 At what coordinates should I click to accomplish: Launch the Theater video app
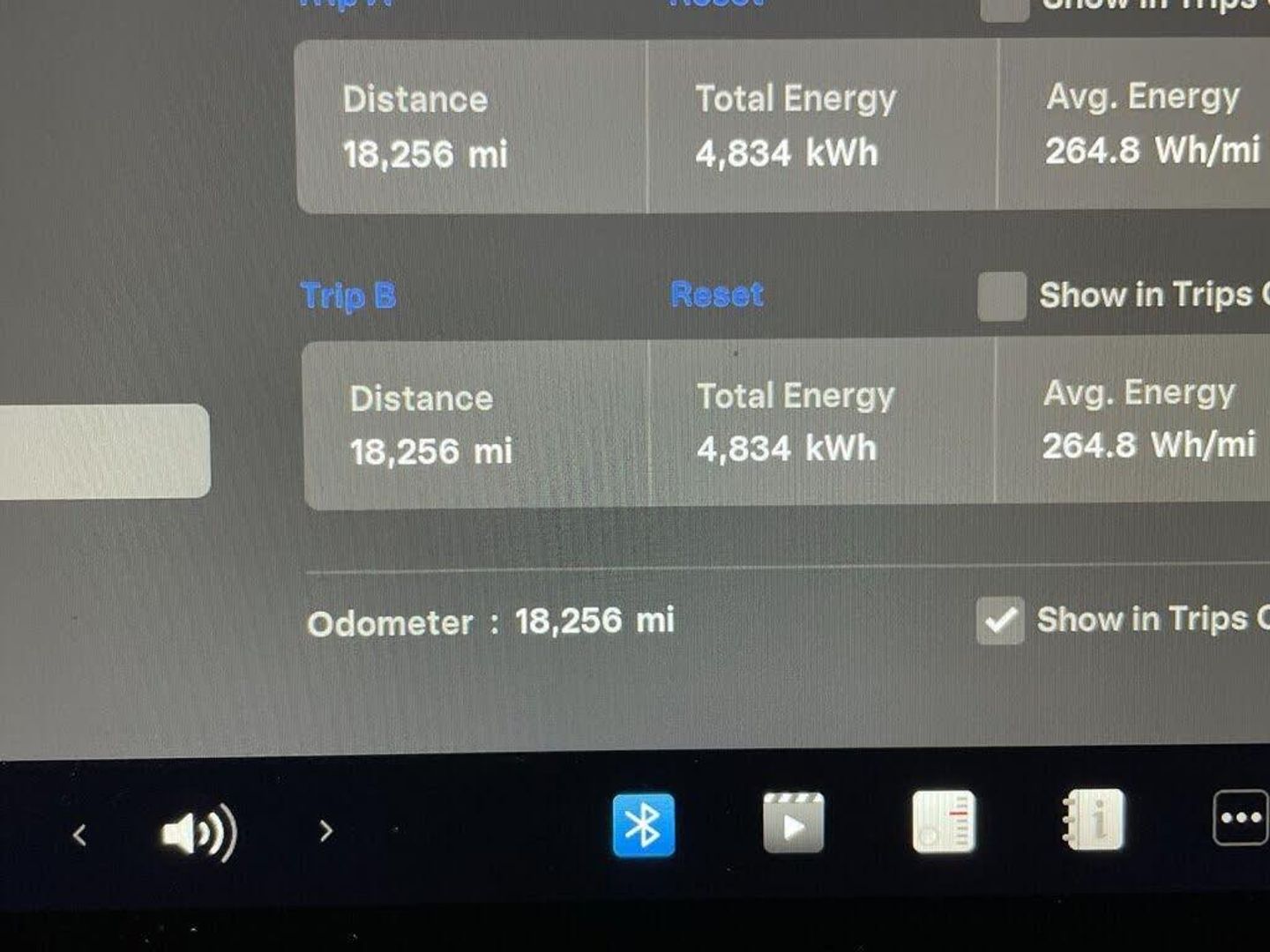[x=794, y=823]
